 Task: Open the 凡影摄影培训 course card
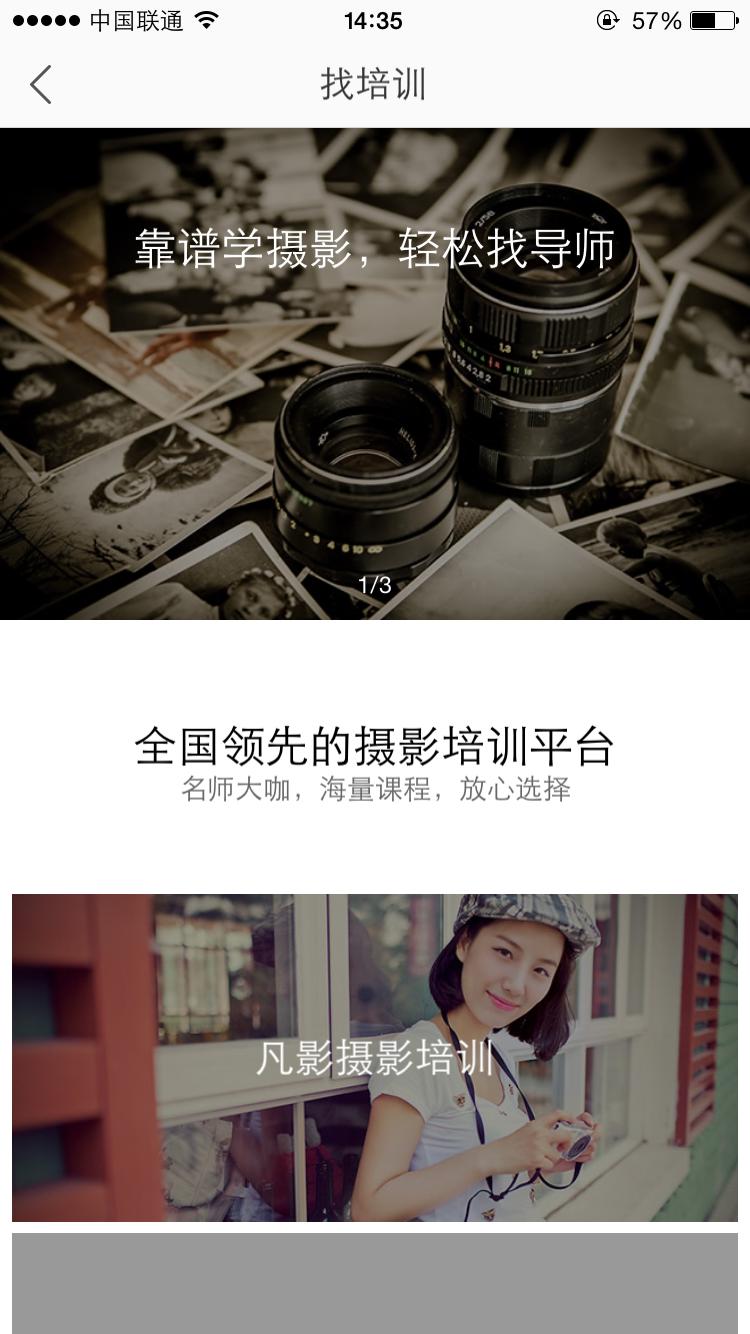click(x=375, y=1057)
